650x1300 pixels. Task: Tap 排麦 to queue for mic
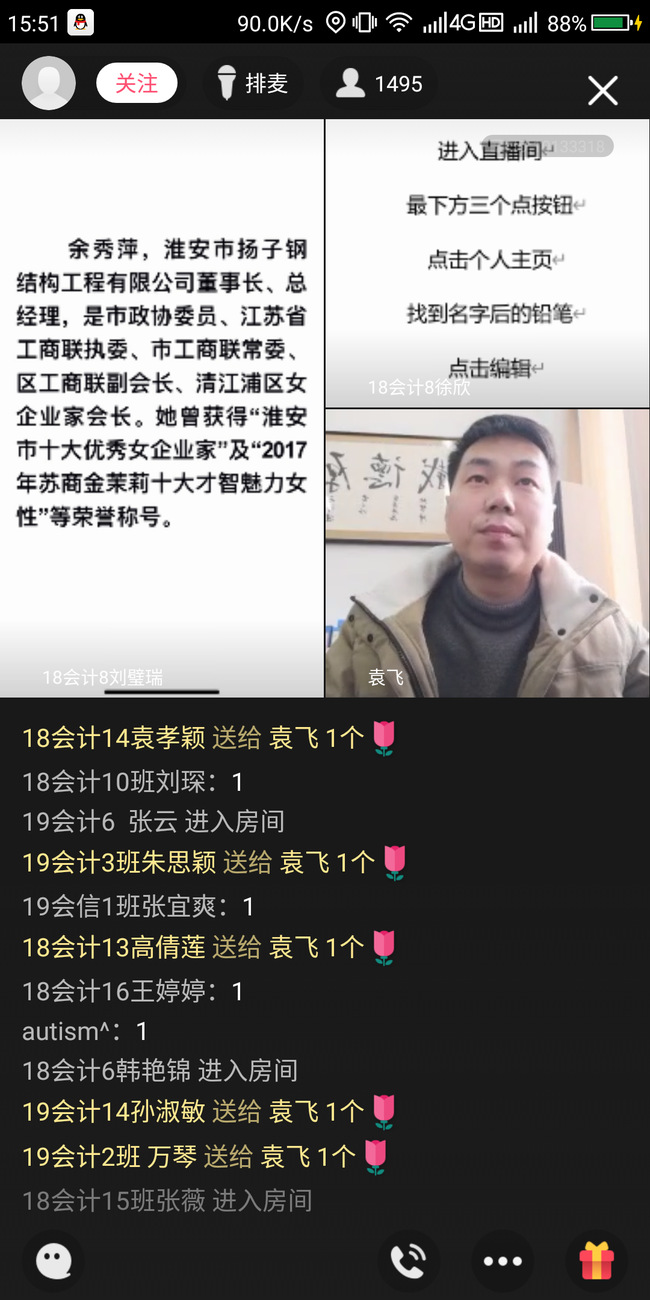(x=253, y=84)
